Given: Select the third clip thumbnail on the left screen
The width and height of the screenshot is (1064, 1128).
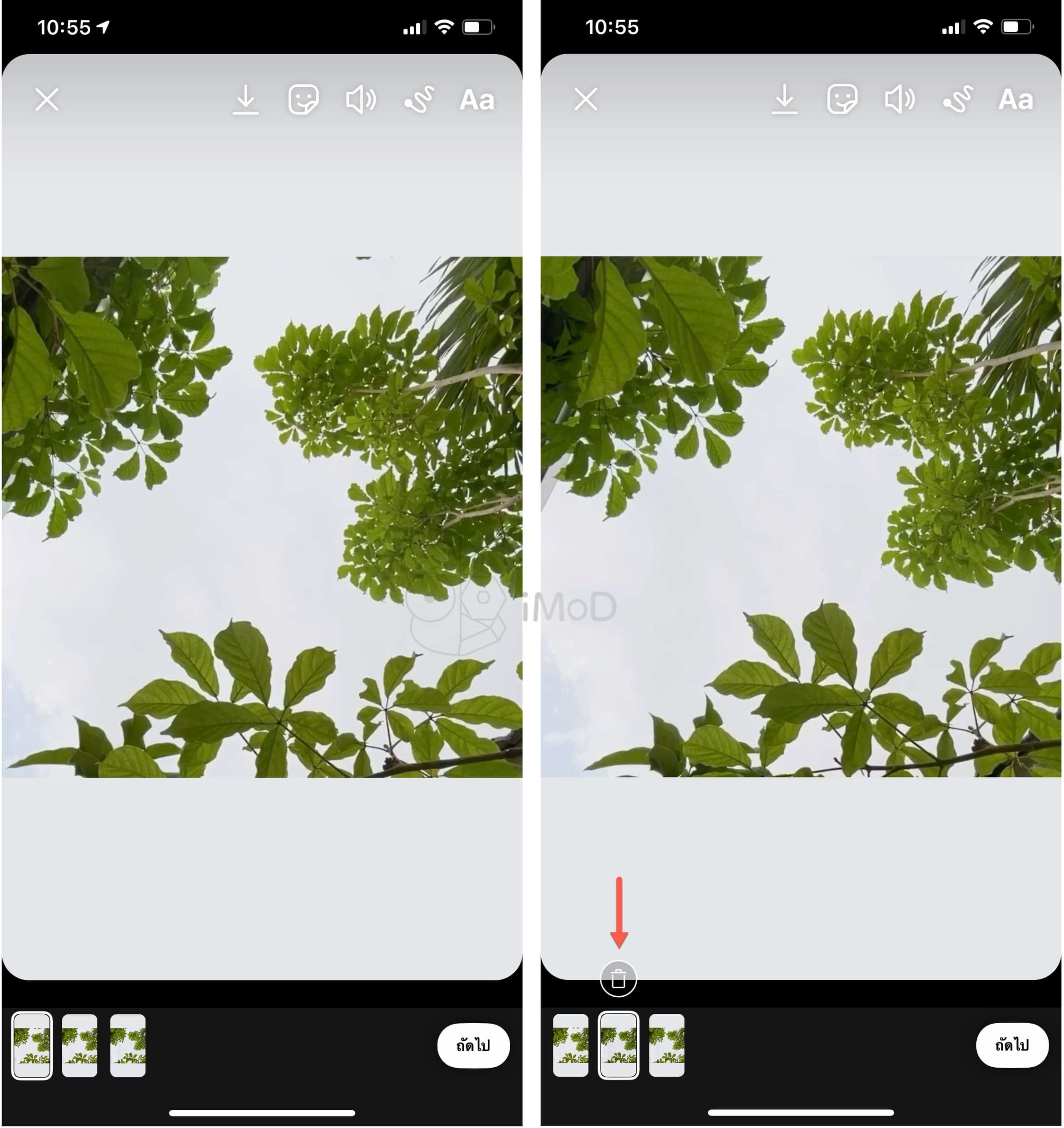Looking at the screenshot, I should [128, 1045].
